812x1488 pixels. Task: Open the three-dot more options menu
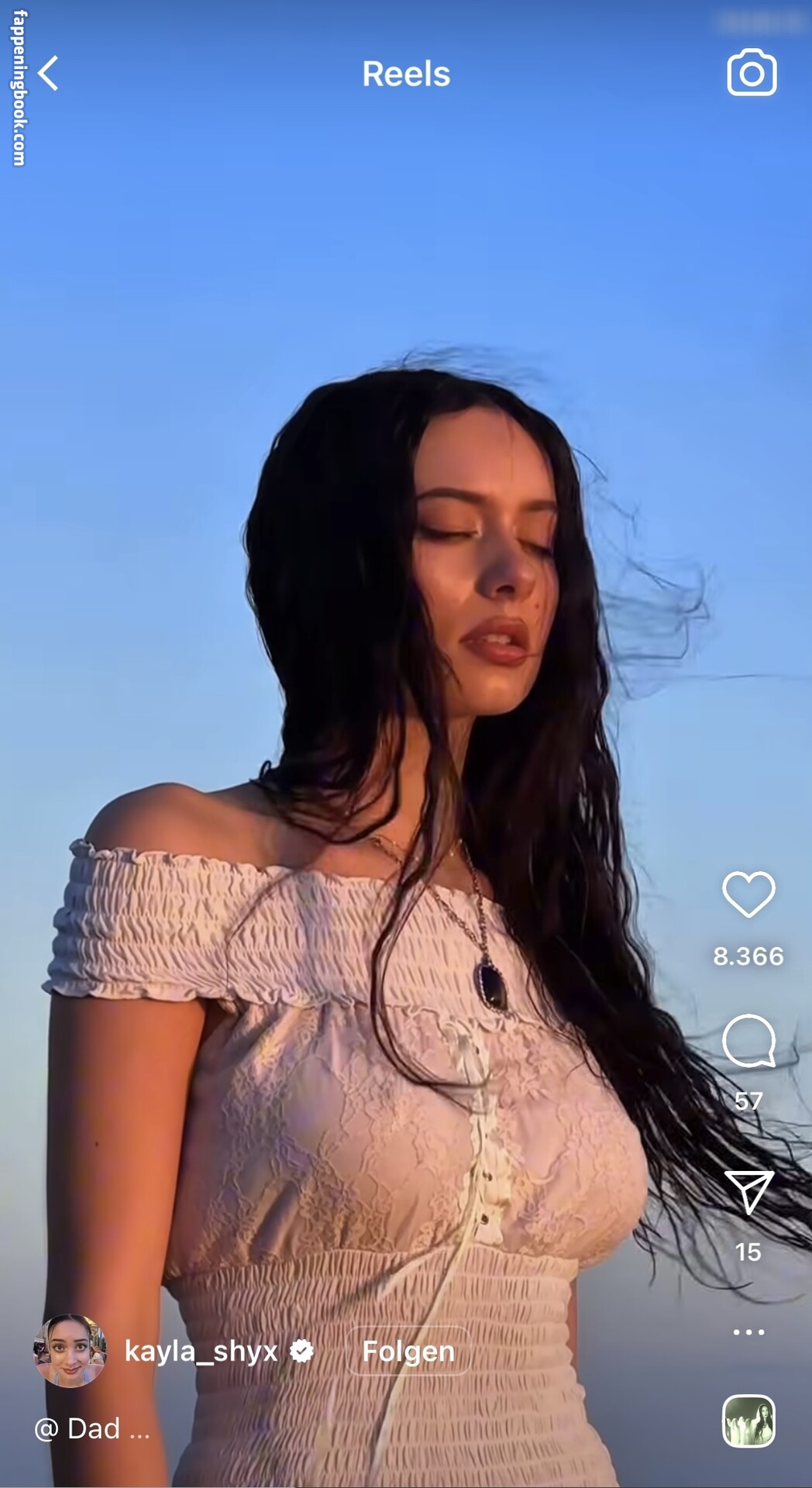748,1331
